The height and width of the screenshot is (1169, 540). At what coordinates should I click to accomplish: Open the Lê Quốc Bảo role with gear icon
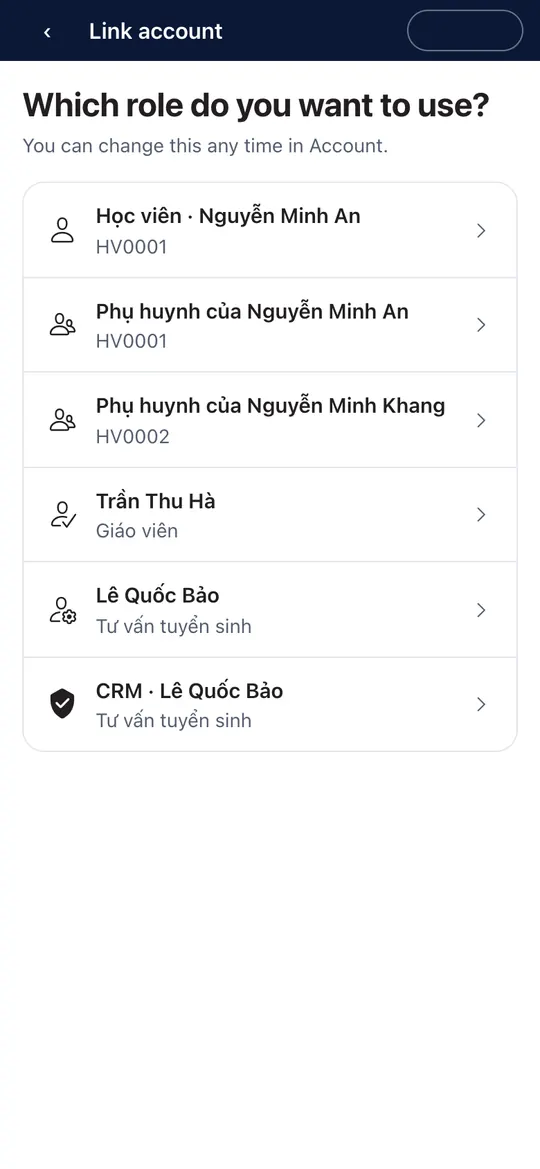270,610
